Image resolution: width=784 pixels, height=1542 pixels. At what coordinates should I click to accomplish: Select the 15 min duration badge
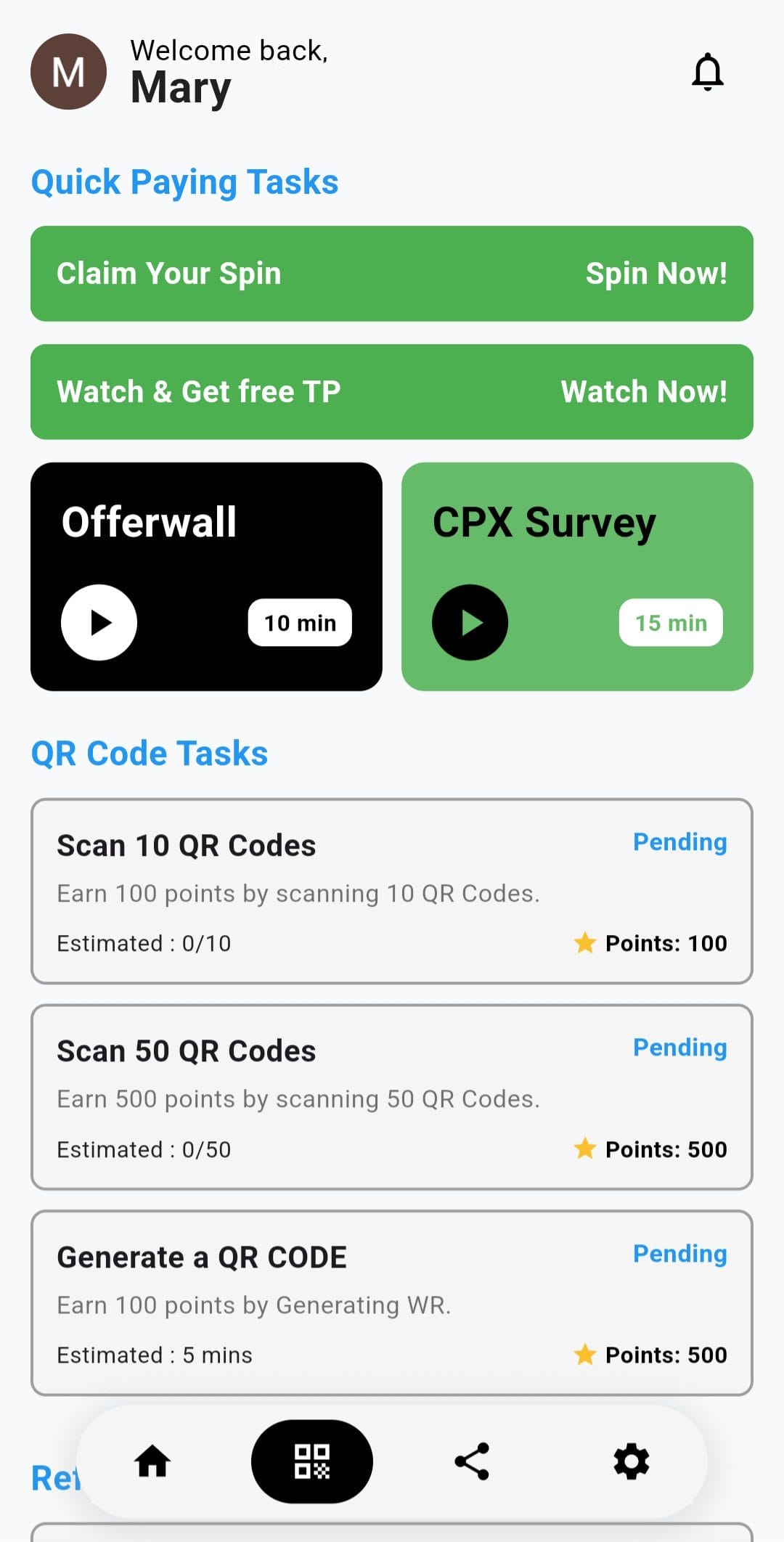[x=670, y=622]
